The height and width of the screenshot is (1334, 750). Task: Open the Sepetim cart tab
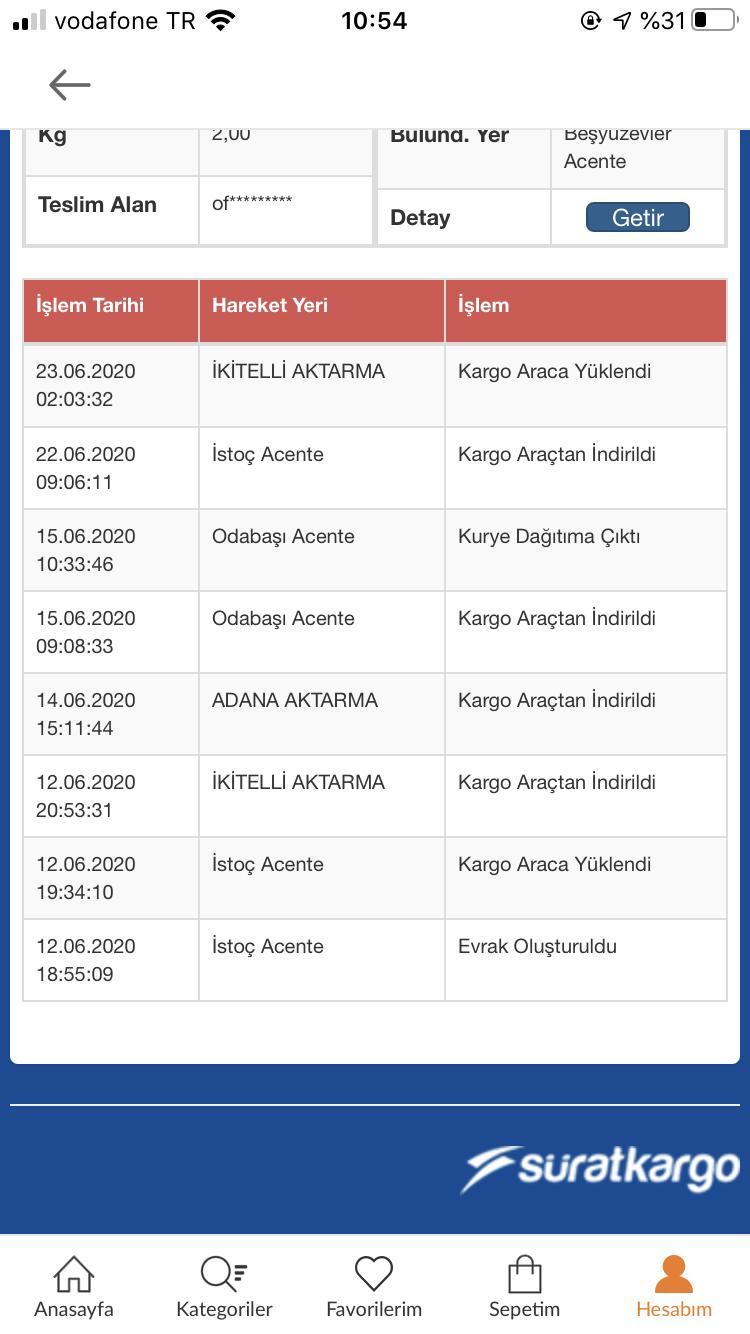pyautogui.click(x=524, y=1288)
